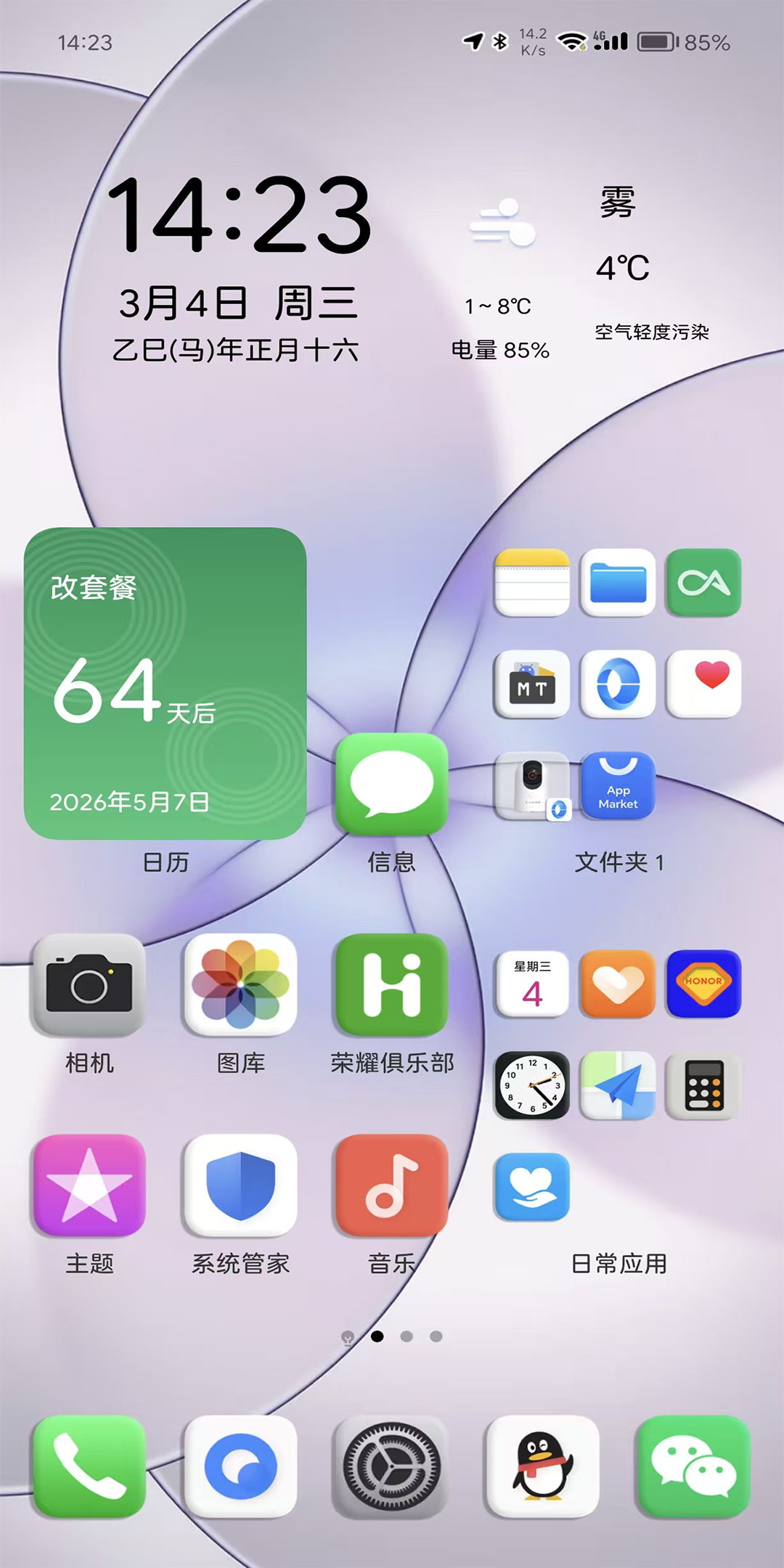The height and width of the screenshot is (1568, 784).
Task: Open the 图库 gallery app
Action: pos(240,985)
